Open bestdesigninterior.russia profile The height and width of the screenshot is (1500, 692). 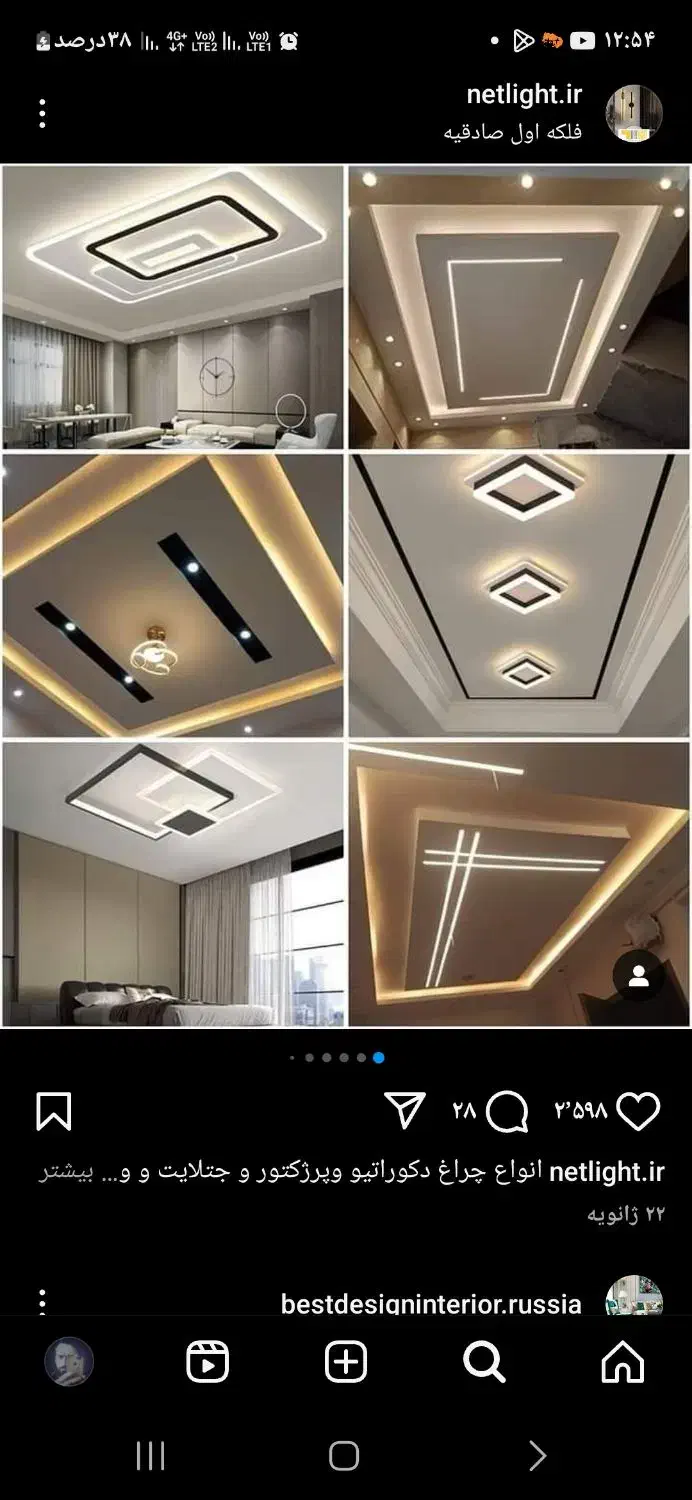(x=431, y=1304)
